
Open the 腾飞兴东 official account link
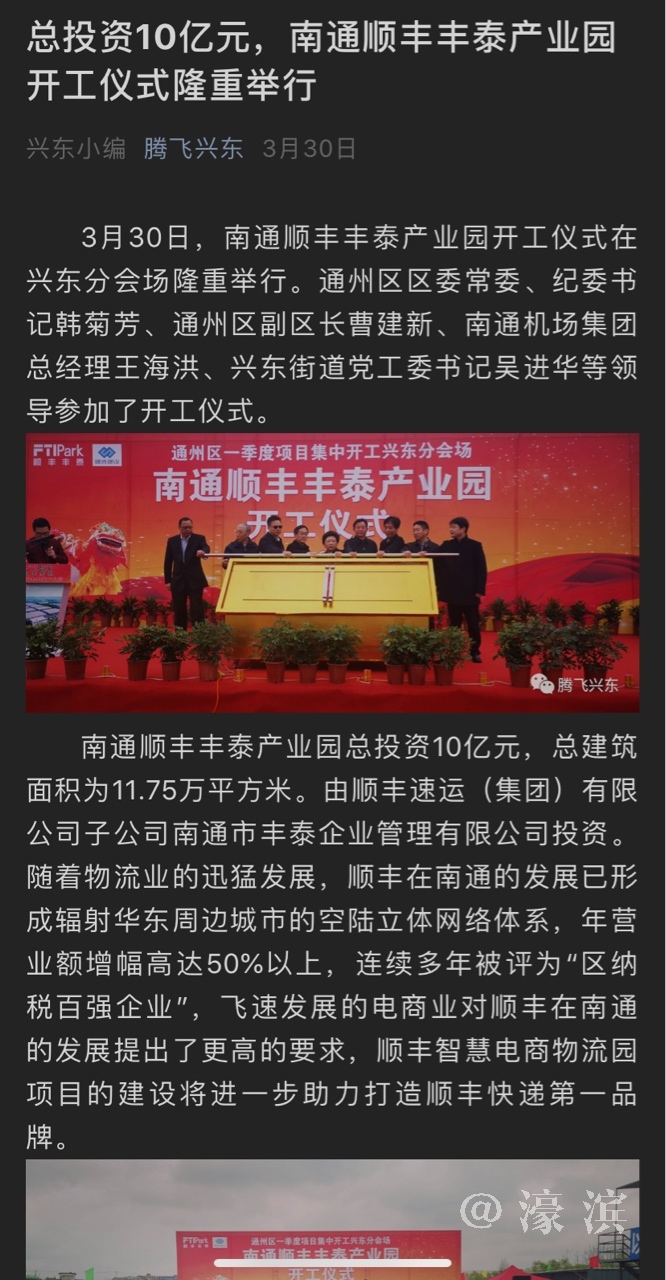click(x=193, y=149)
